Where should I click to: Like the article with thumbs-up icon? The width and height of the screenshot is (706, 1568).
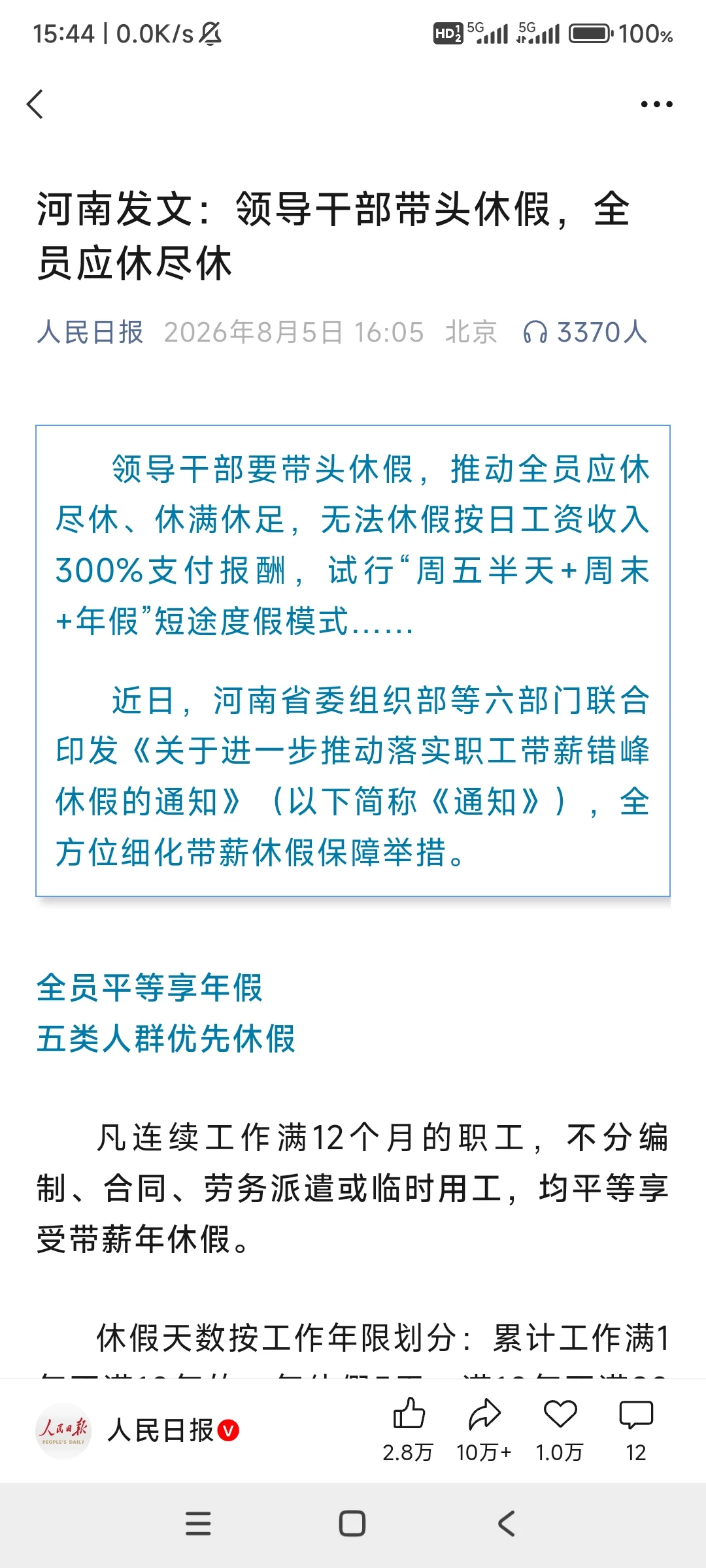click(x=409, y=1414)
